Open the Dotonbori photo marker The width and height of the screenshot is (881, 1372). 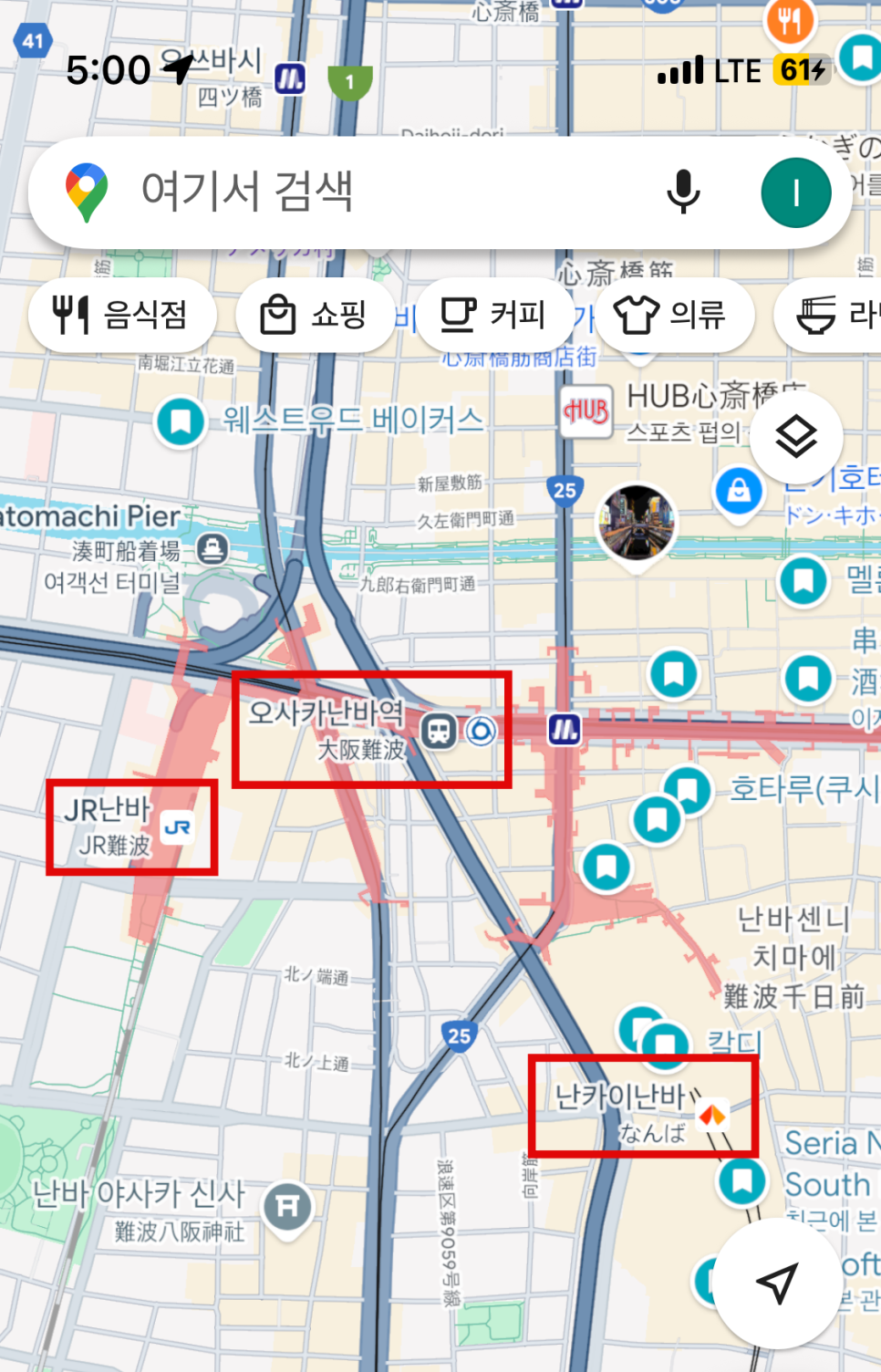click(636, 523)
